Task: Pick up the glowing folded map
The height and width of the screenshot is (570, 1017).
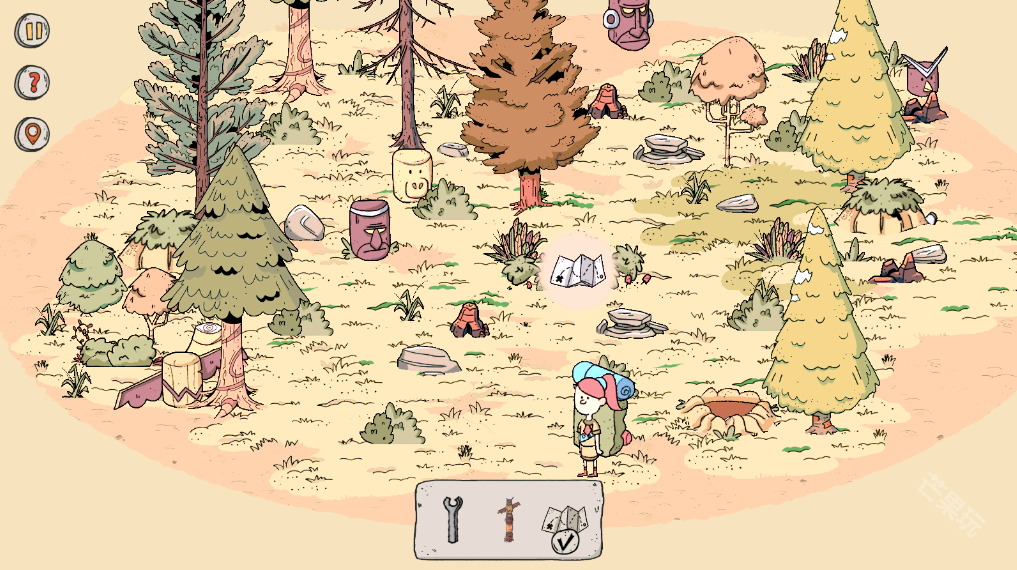Action: pyautogui.click(x=579, y=268)
